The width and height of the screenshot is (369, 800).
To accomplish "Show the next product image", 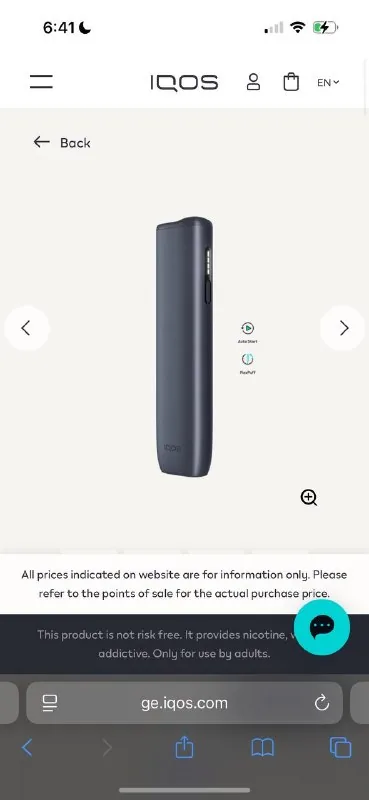I will point(343,328).
